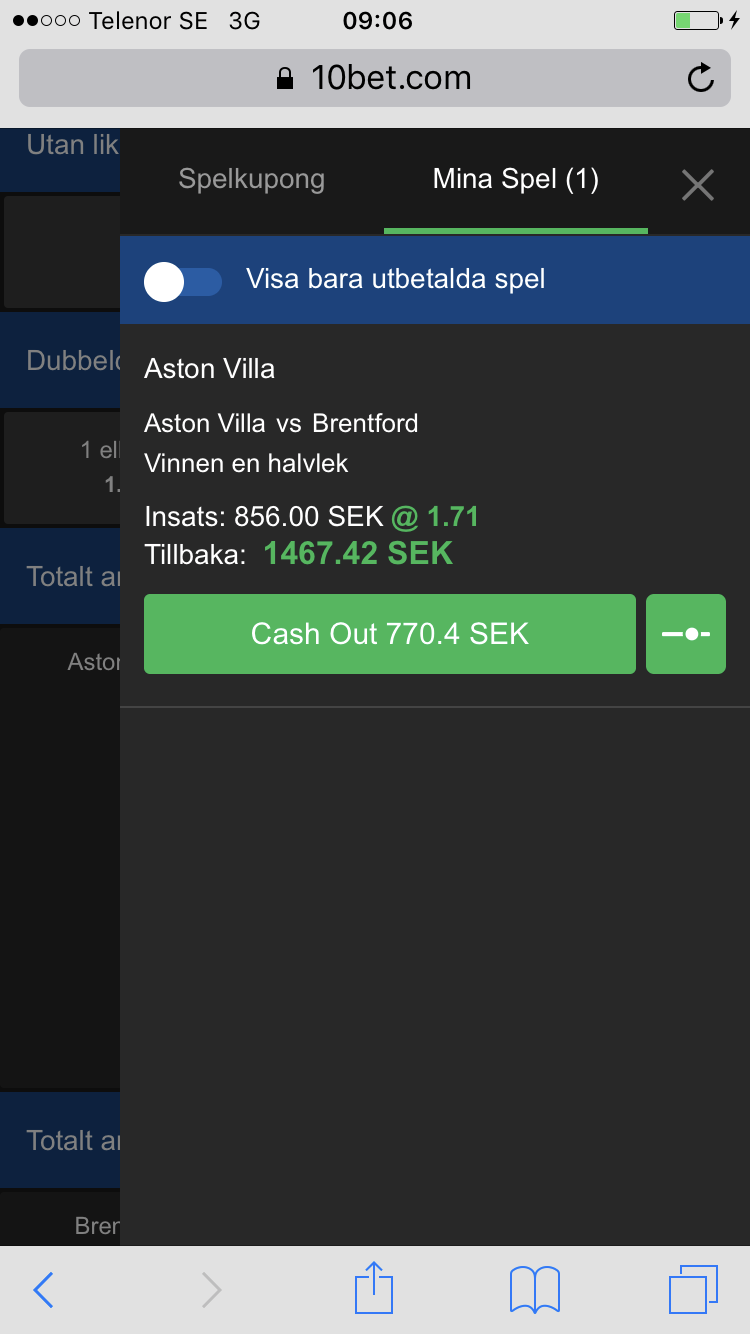Share this page from Safari toolbar
The height and width of the screenshot is (1334, 750).
tap(375, 1288)
